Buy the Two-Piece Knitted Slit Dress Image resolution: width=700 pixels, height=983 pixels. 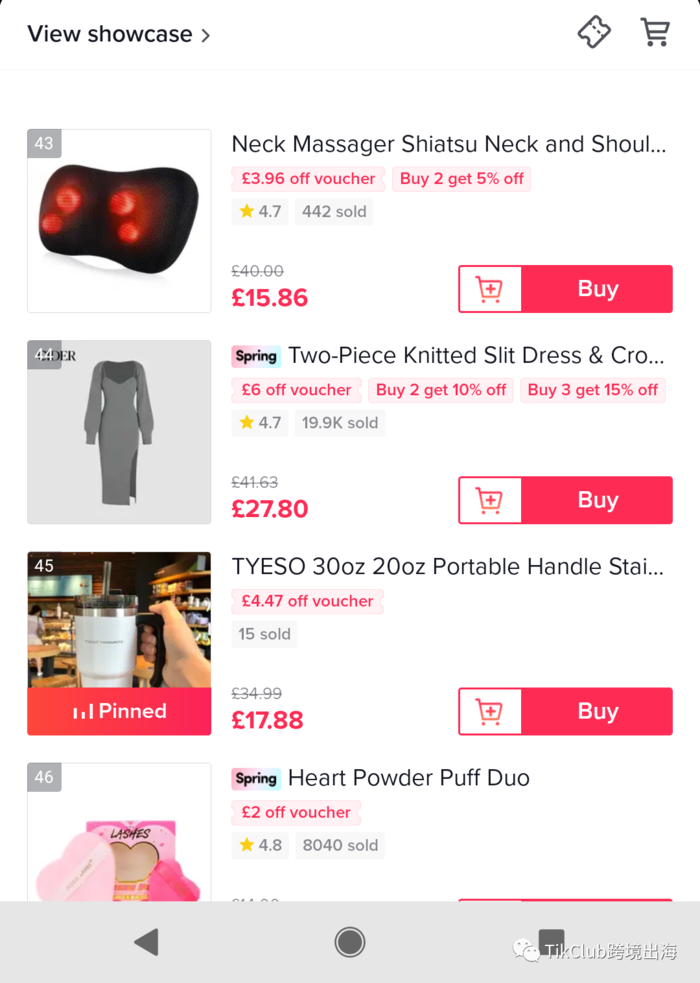coord(597,500)
